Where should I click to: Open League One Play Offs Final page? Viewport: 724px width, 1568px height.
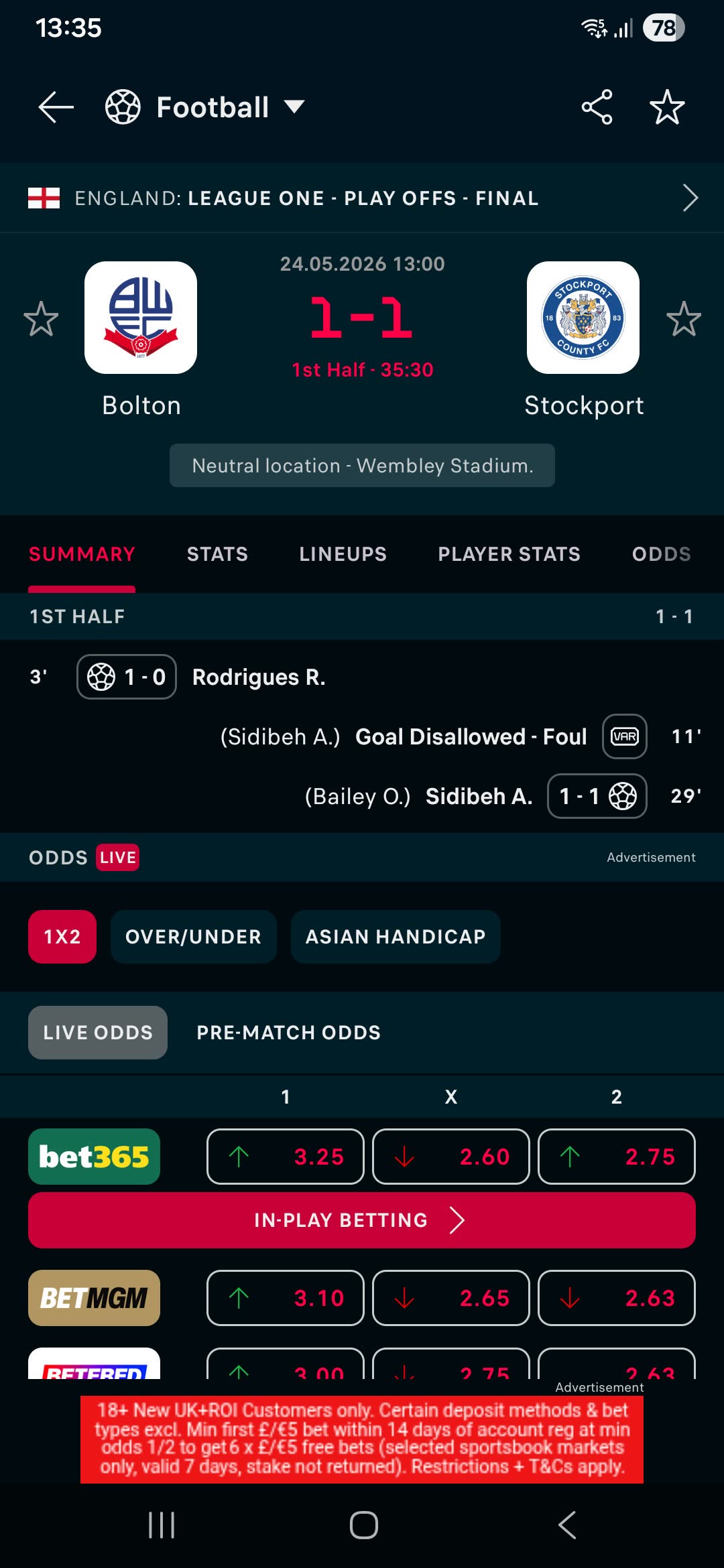pyautogui.click(x=362, y=198)
